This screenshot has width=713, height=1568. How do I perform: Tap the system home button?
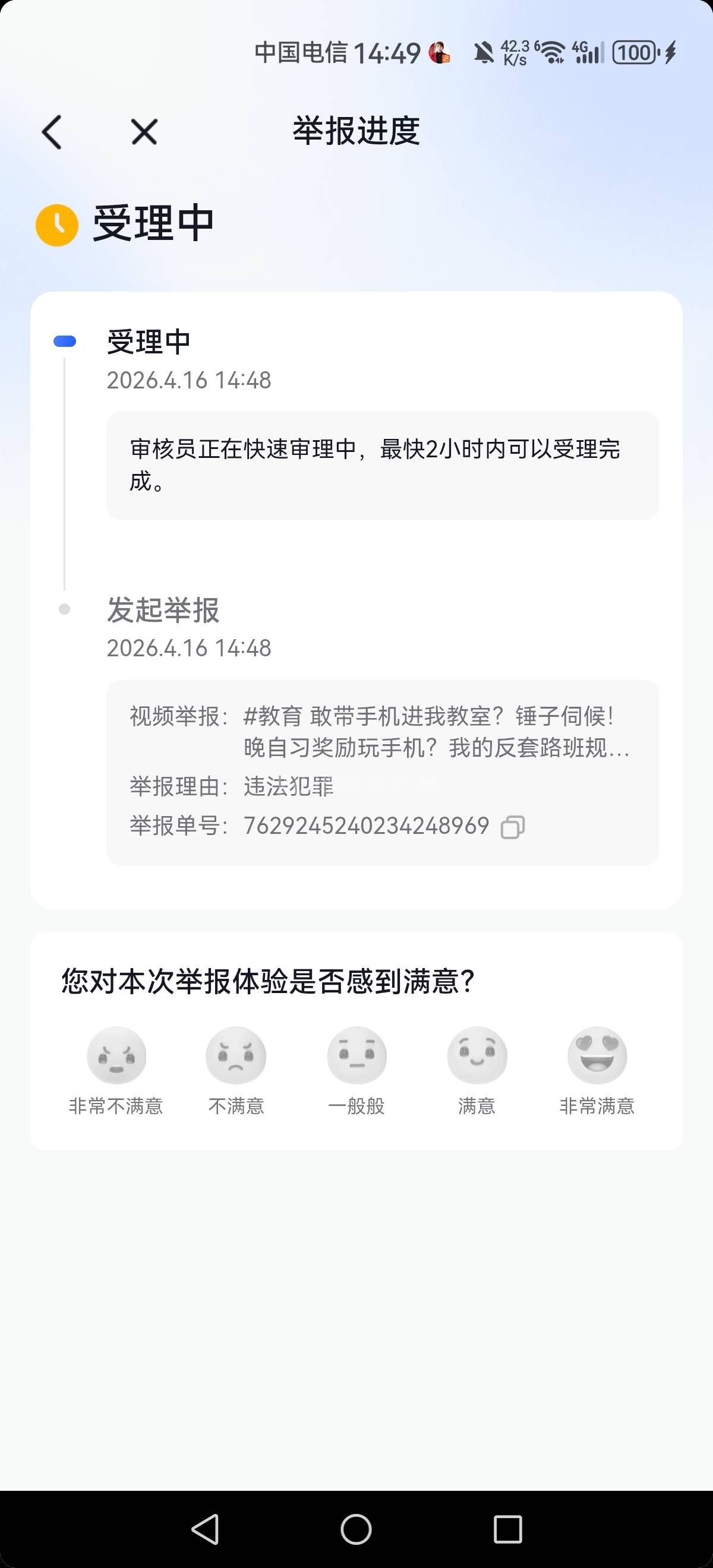click(x=356, y=1528)
